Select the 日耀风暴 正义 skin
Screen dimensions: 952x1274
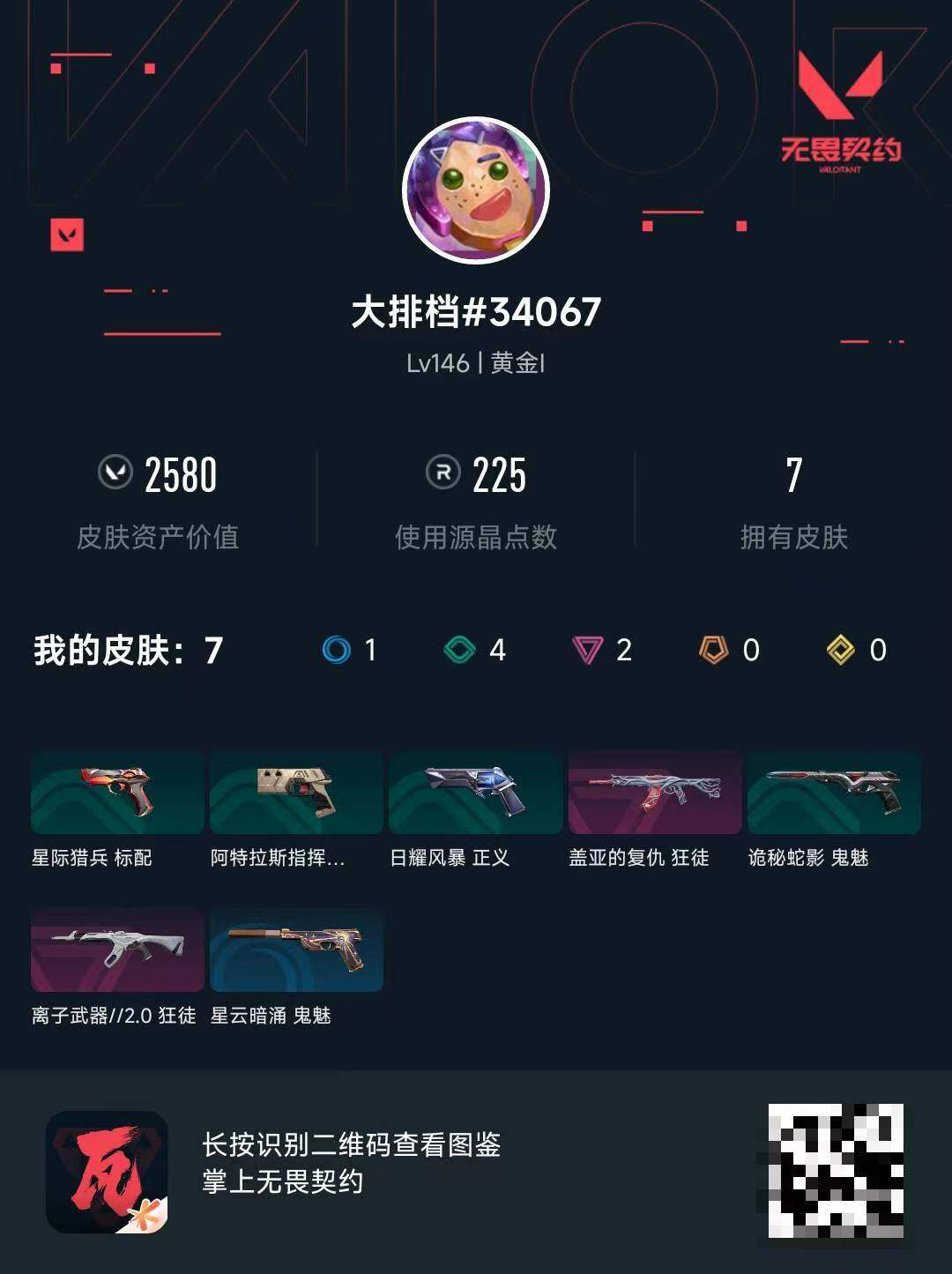473,793
